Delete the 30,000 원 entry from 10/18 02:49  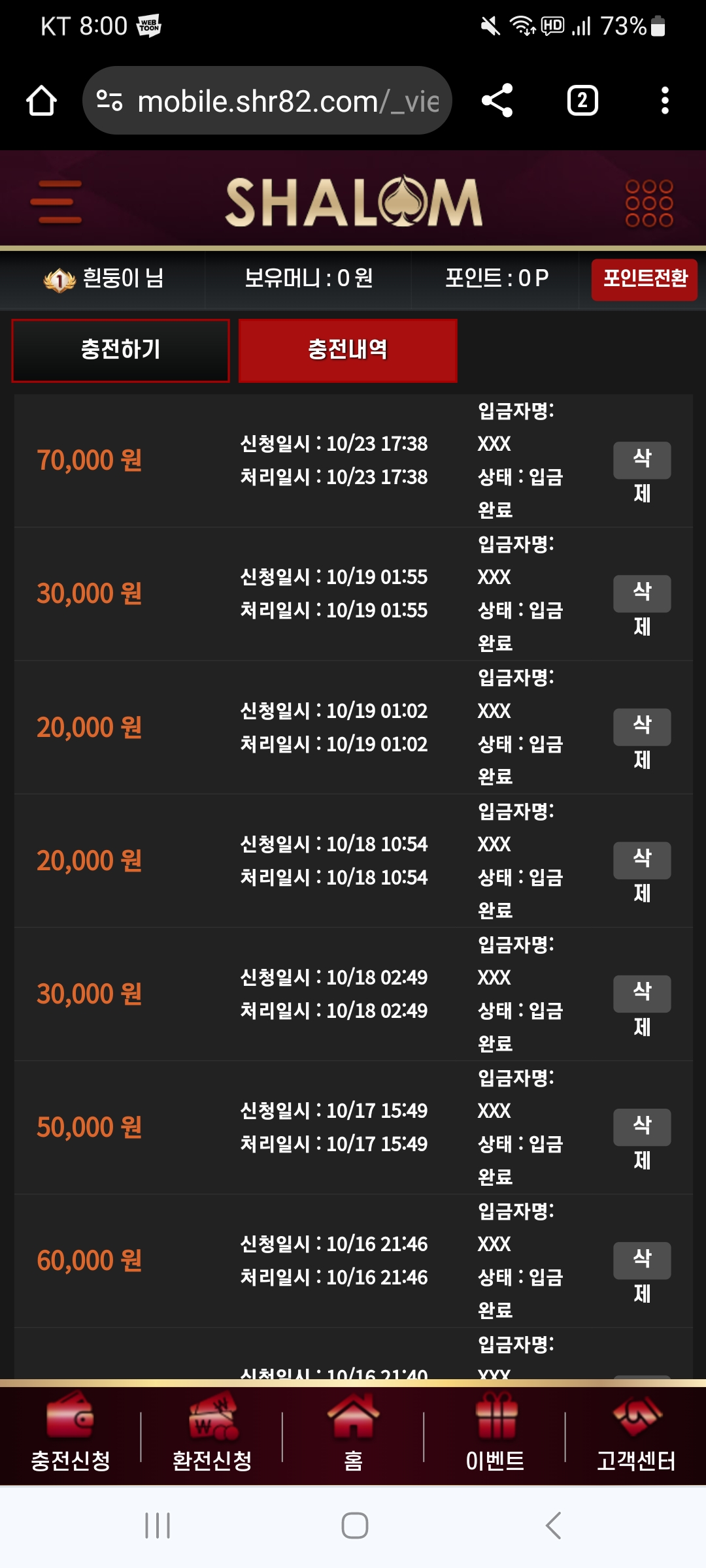[x=641, y=994]
